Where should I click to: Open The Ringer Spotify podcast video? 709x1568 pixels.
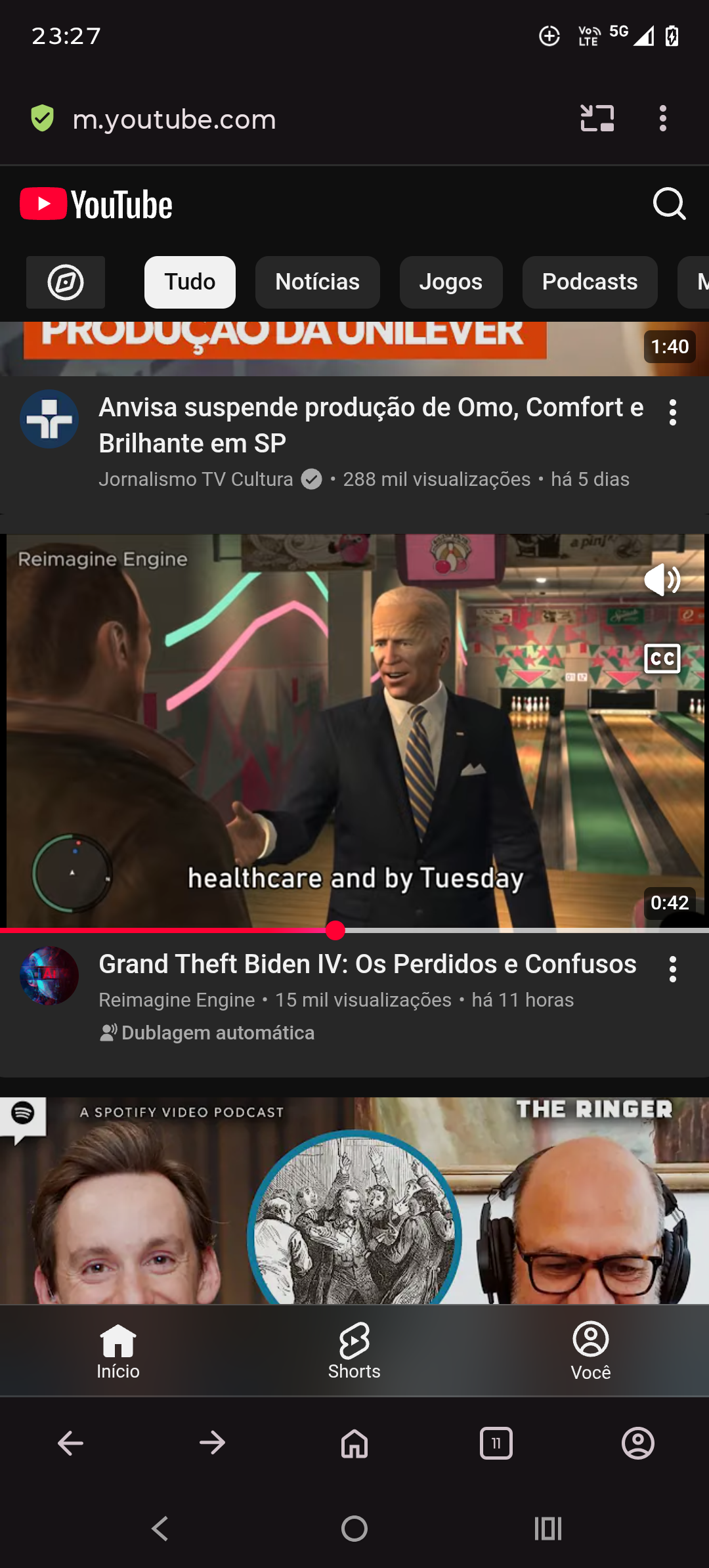[354, 1200]
